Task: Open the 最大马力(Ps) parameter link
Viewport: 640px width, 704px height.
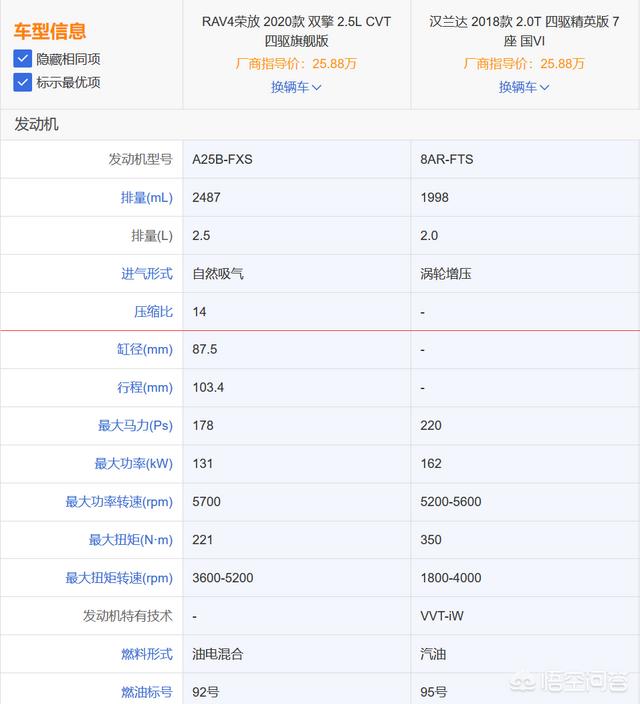Action: (x=135, y=426)
